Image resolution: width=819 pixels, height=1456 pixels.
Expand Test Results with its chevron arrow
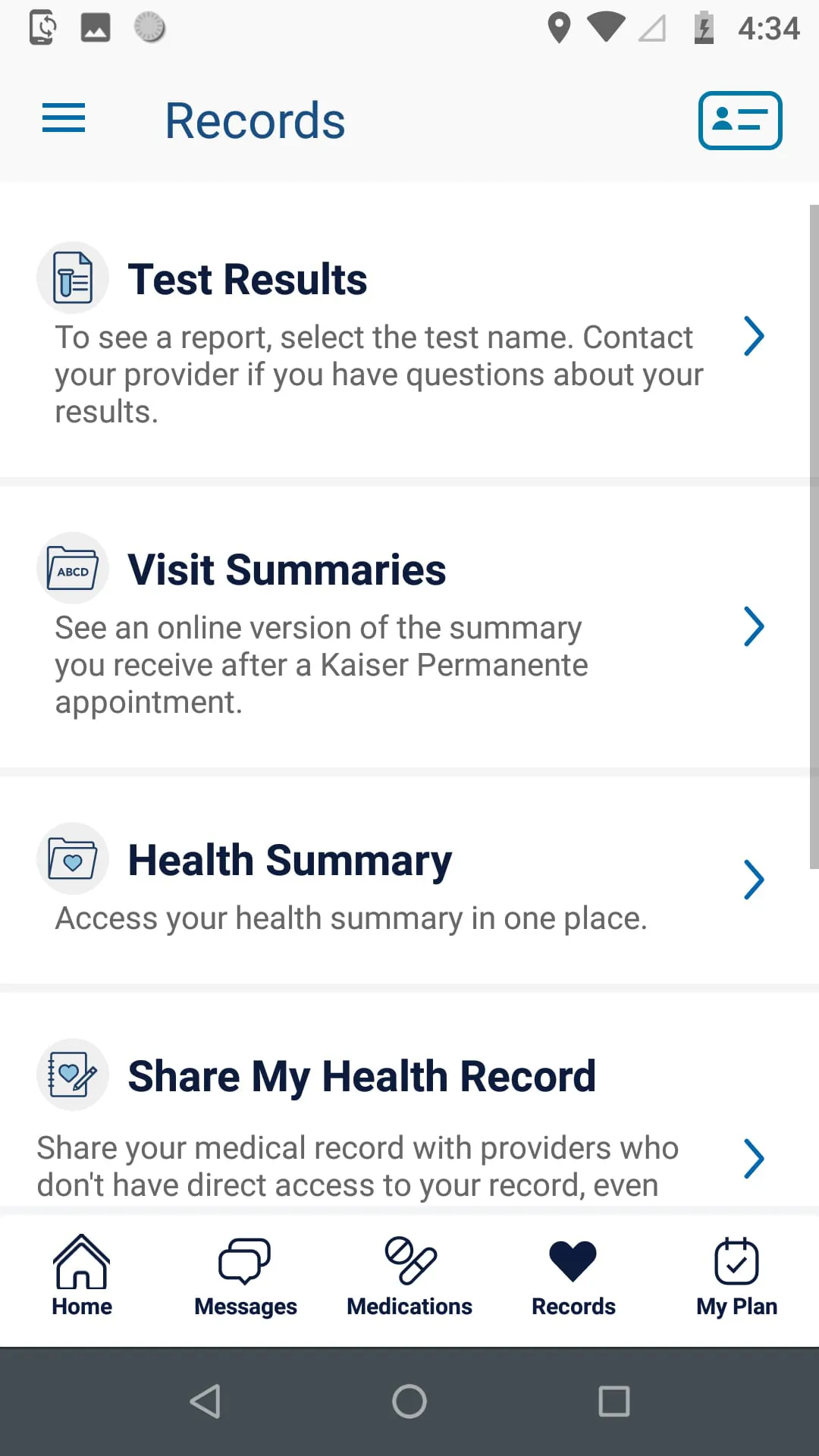pyautogui.click(x=754, y=336)
